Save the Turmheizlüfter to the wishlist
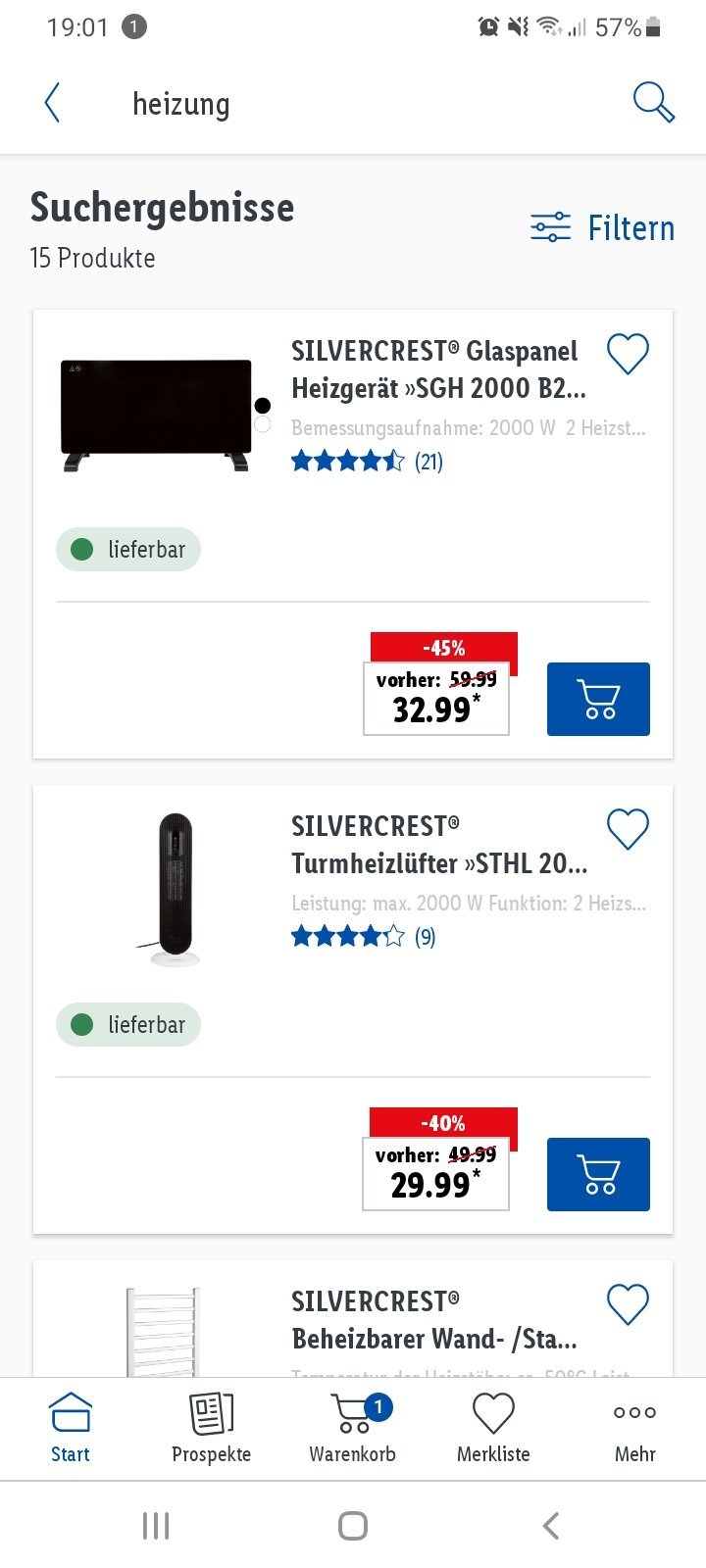706x1568 pixels. pyautogui.click(x=628, y=829)
